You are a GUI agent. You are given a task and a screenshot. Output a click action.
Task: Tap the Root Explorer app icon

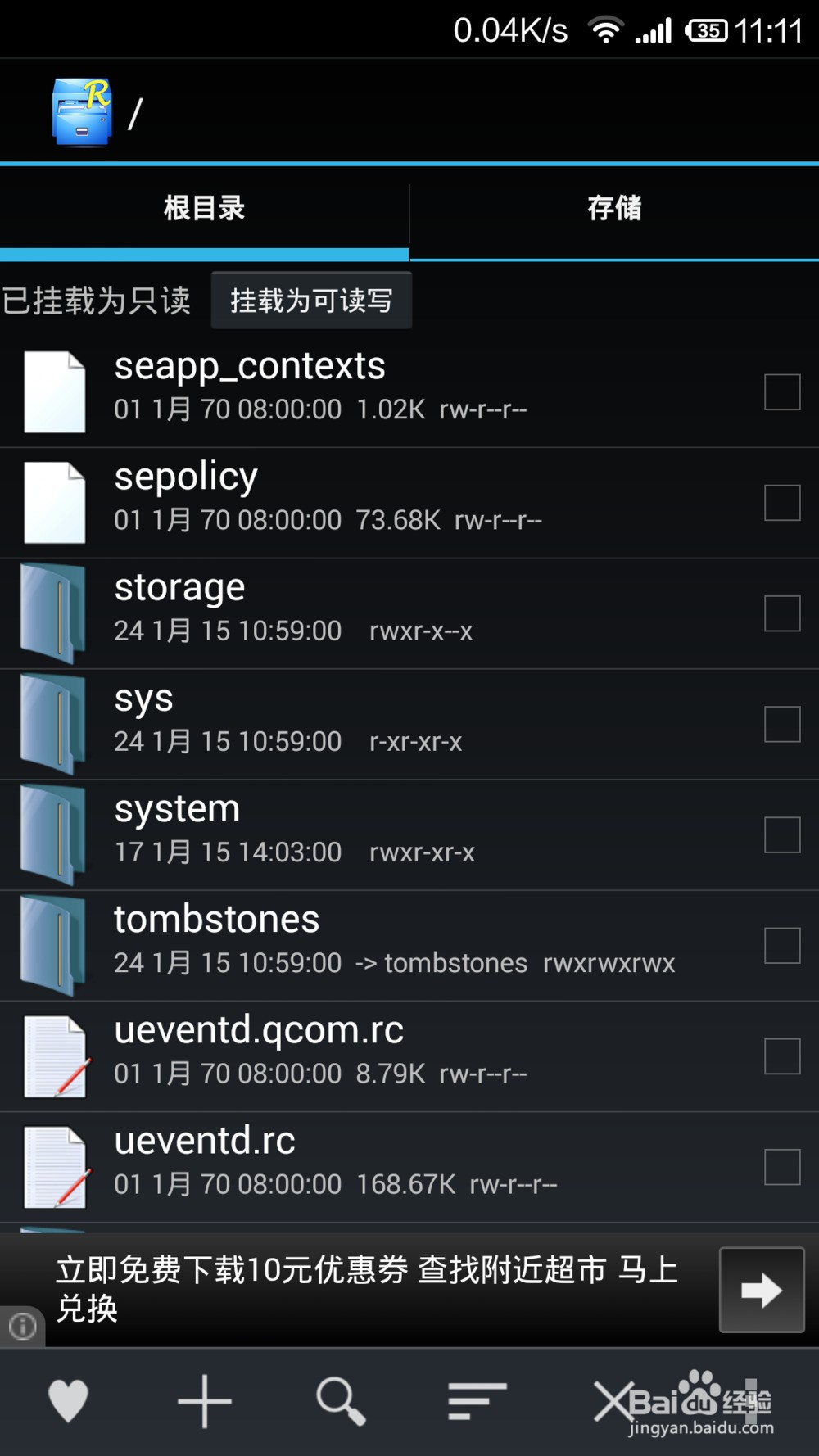(81, 112)
